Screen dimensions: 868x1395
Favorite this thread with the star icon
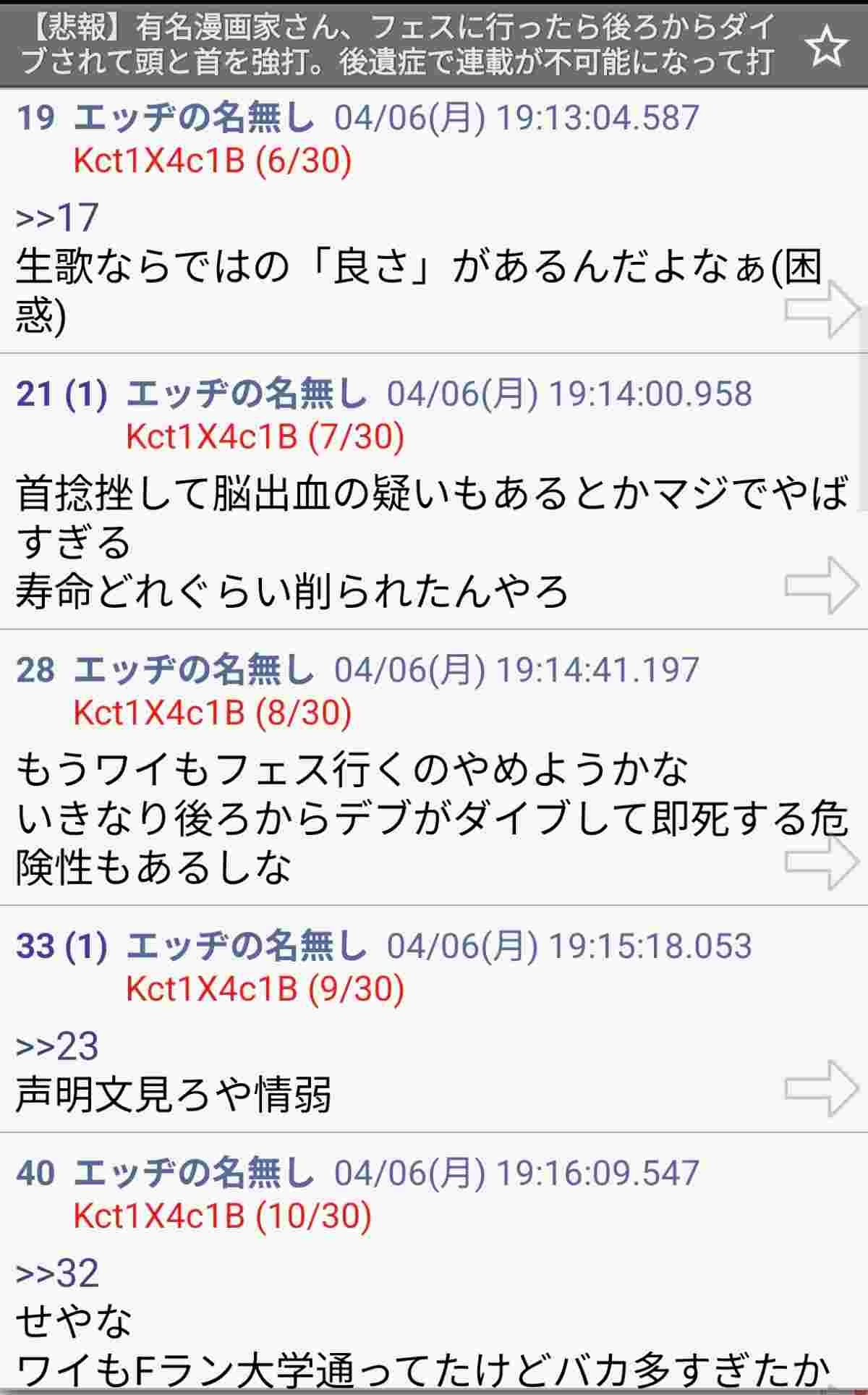(826, 46)
